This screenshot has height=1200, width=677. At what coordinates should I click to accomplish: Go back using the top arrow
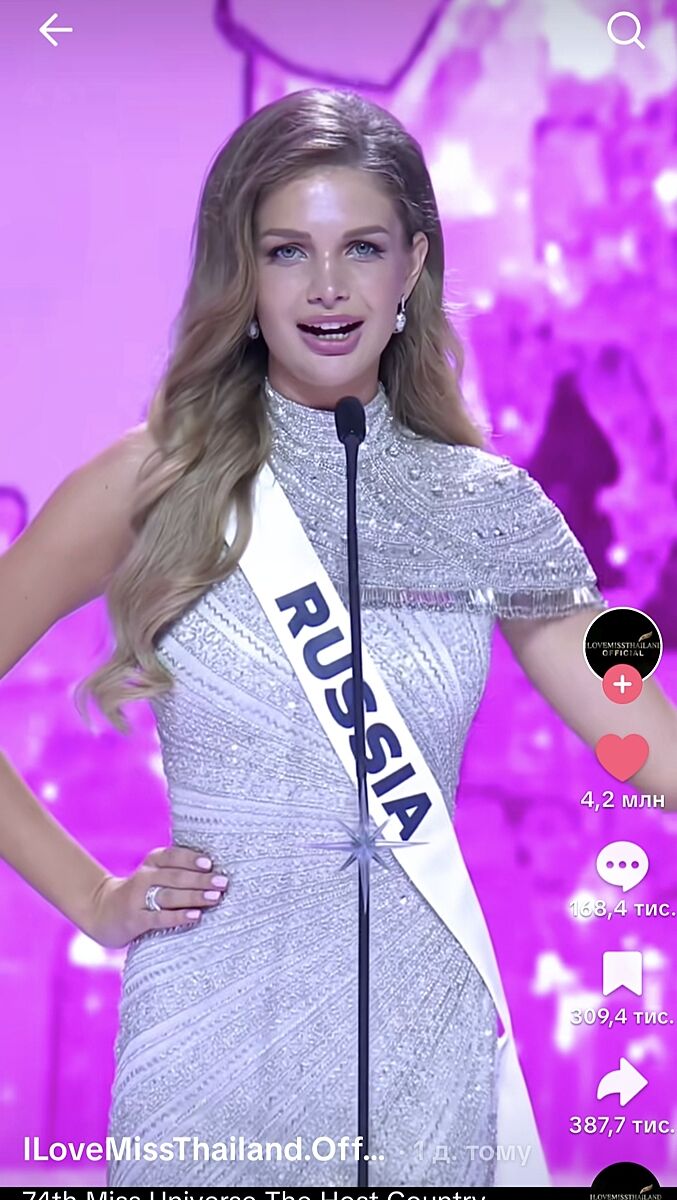[55, 31]
